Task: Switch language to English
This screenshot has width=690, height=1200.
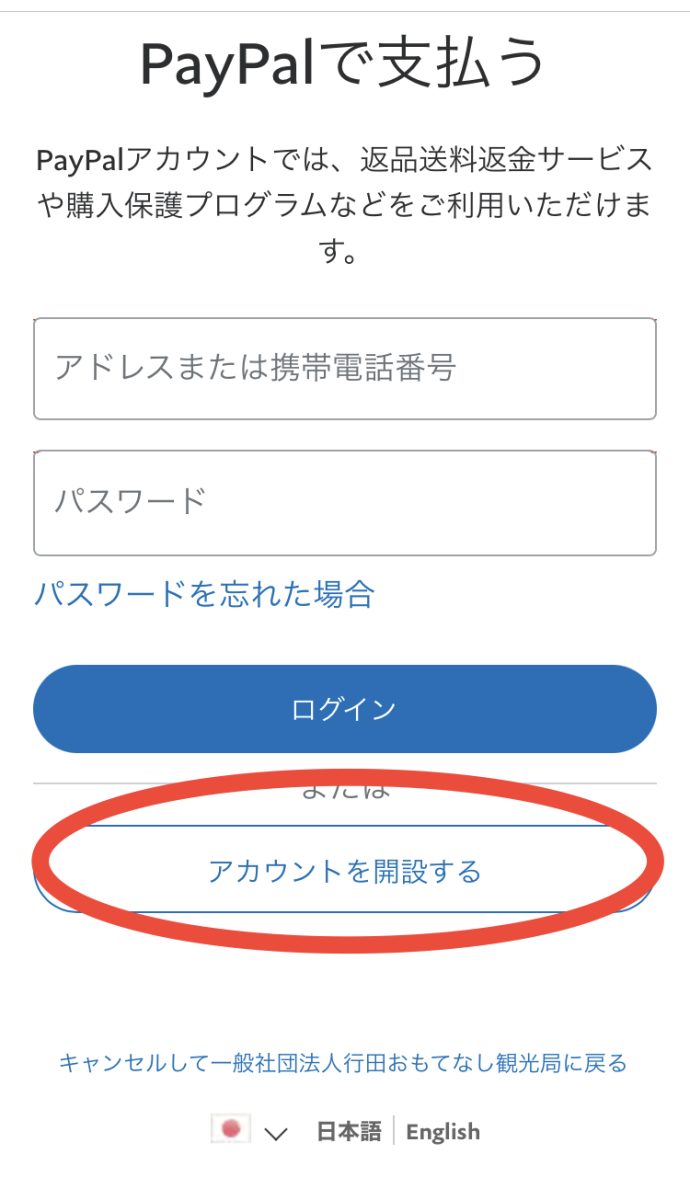Action: click(443, 1132)
